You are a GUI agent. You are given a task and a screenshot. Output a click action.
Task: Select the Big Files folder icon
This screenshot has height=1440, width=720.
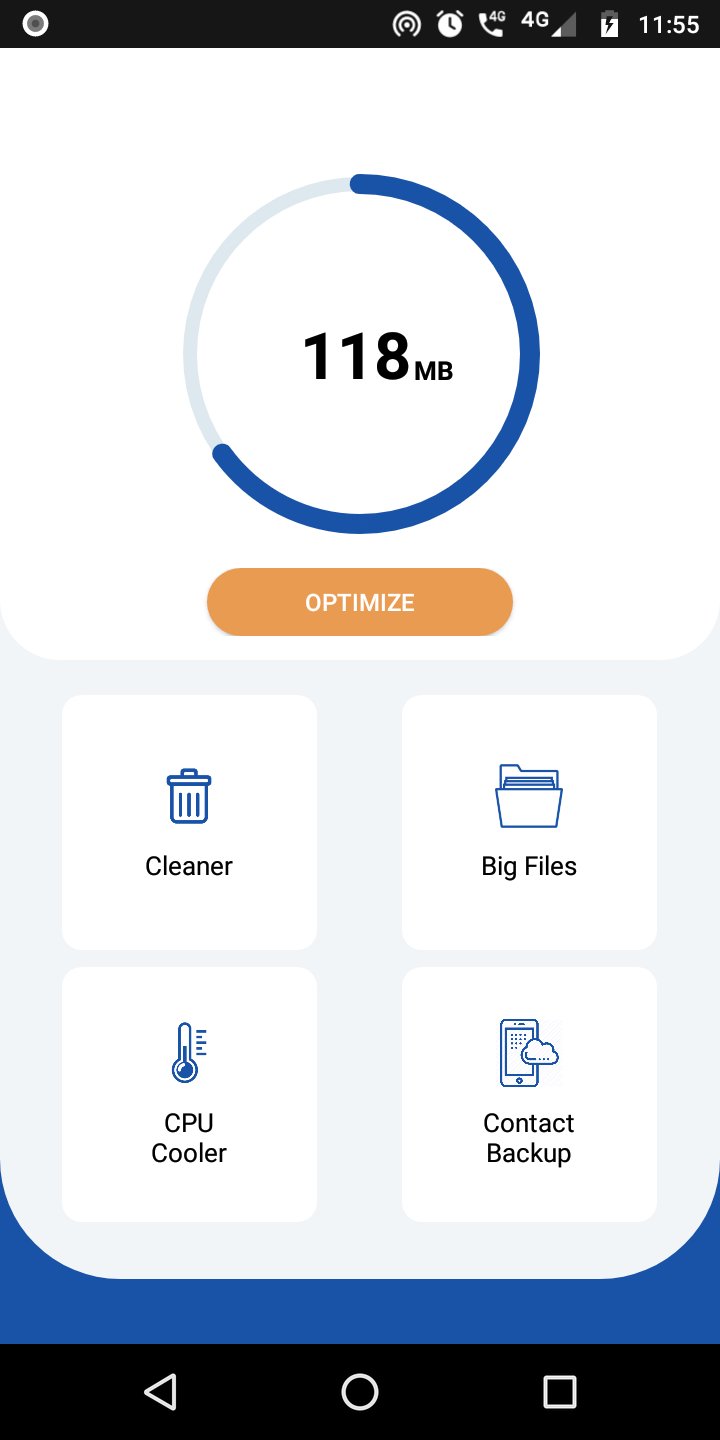pos(529,797)
